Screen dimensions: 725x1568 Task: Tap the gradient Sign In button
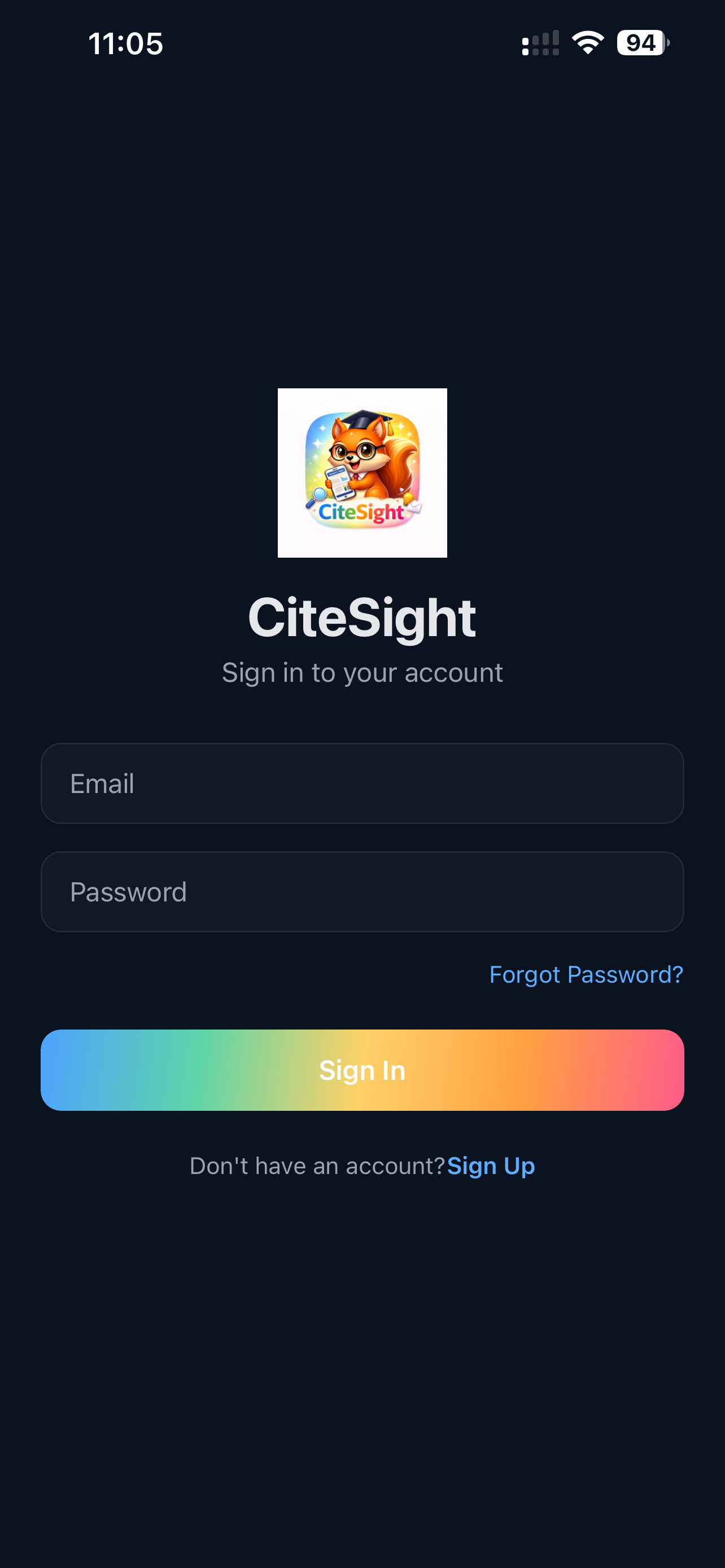click(x=362, y=1070)
